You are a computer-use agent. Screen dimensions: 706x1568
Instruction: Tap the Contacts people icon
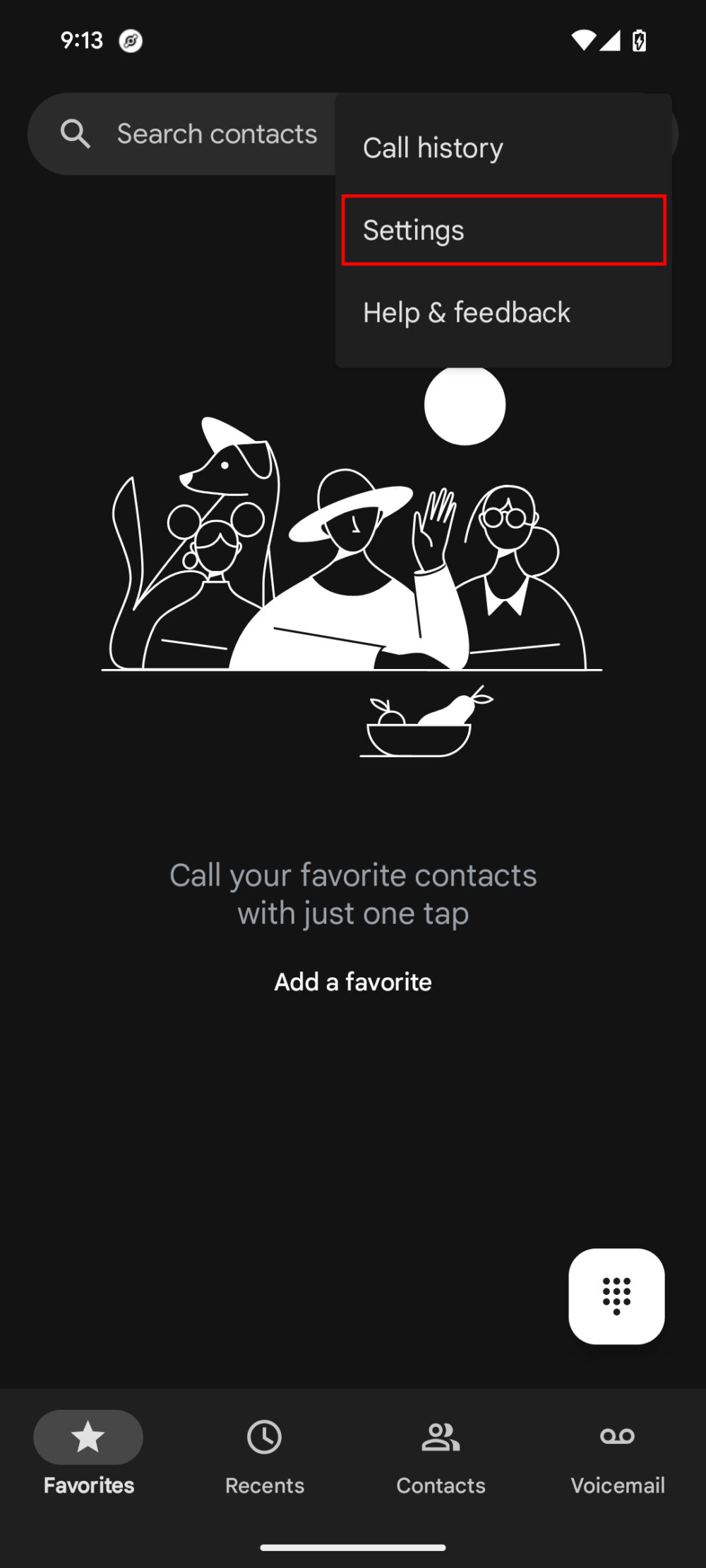click(441, 1437)
